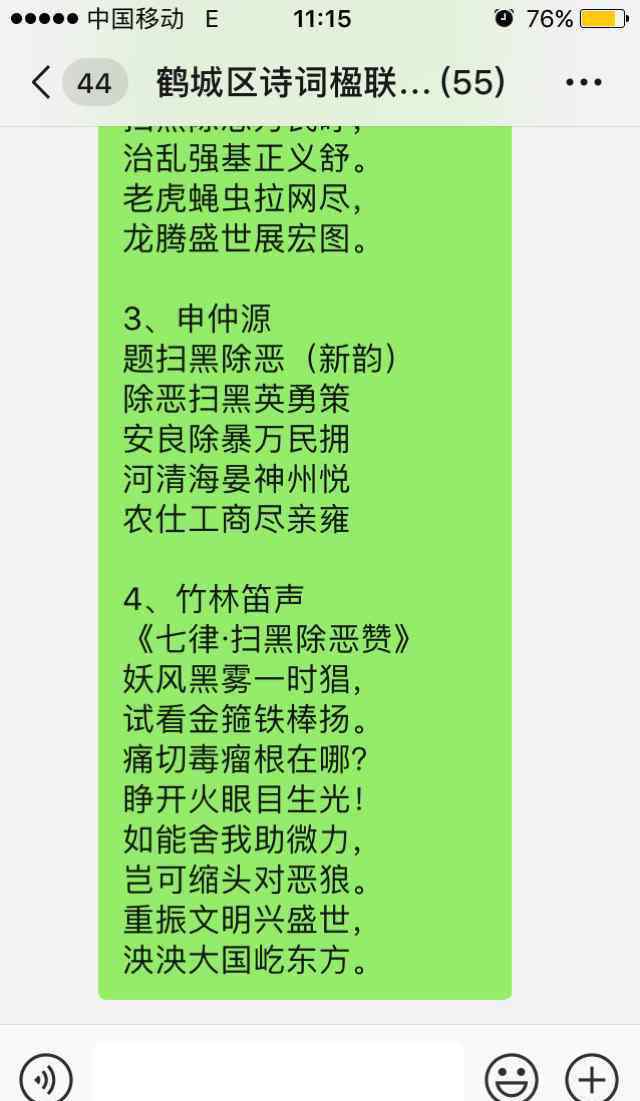The image size is (640, 1101).
Task: Tap the message text field
Action: point(279,1074)
